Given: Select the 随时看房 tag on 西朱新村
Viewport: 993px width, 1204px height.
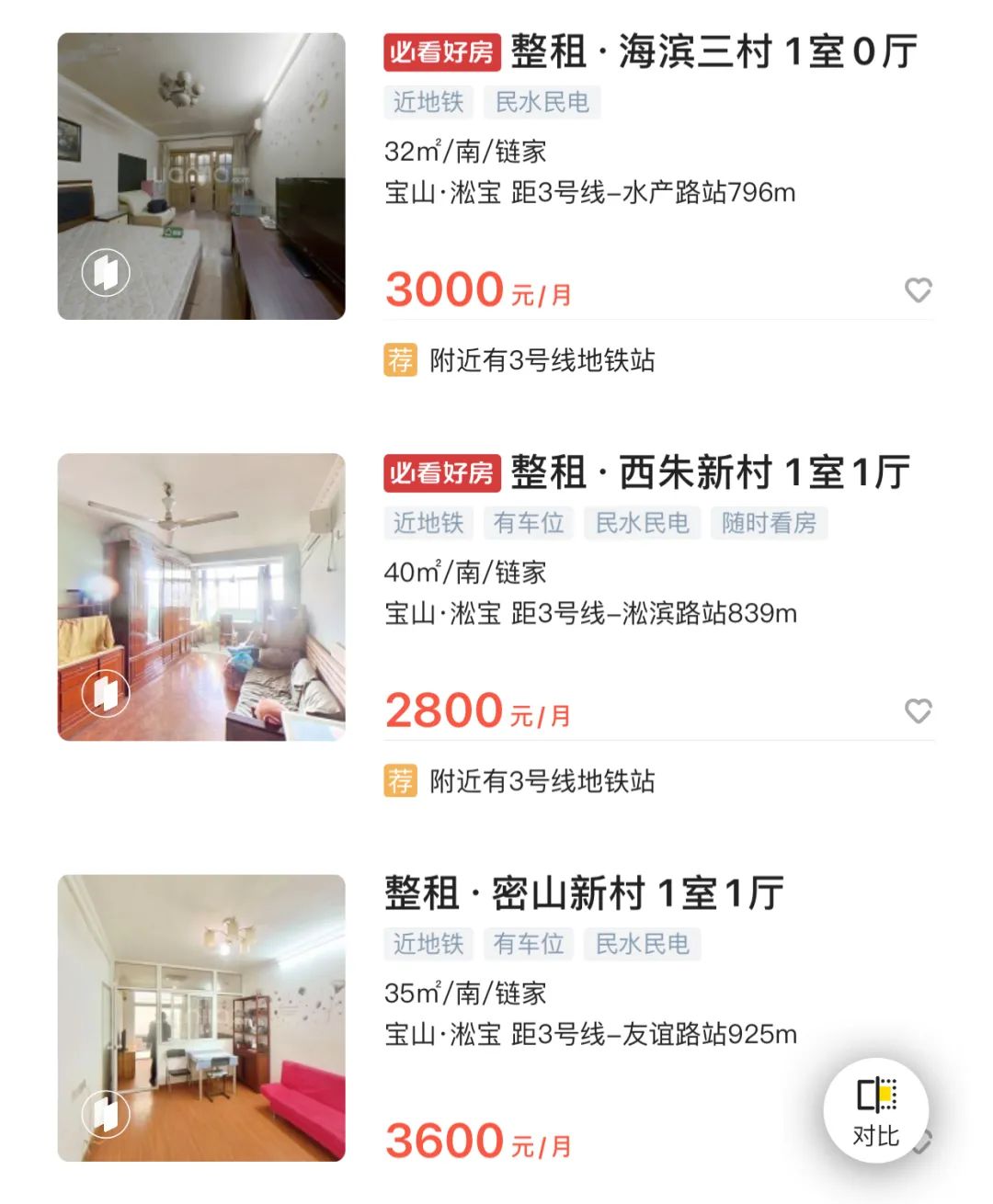Looking at the screenshot, I should tap(770, 522).
